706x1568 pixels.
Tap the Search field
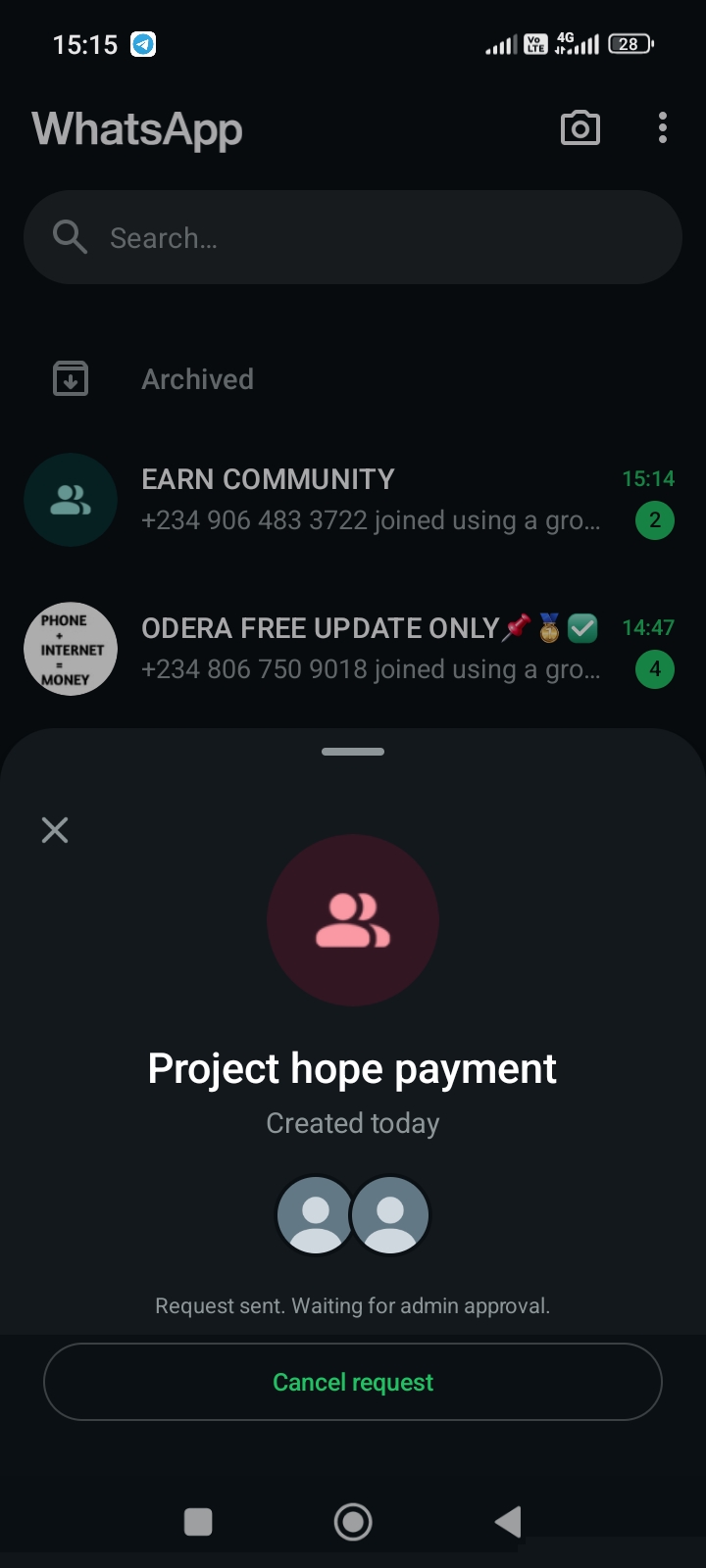(353, 237)
